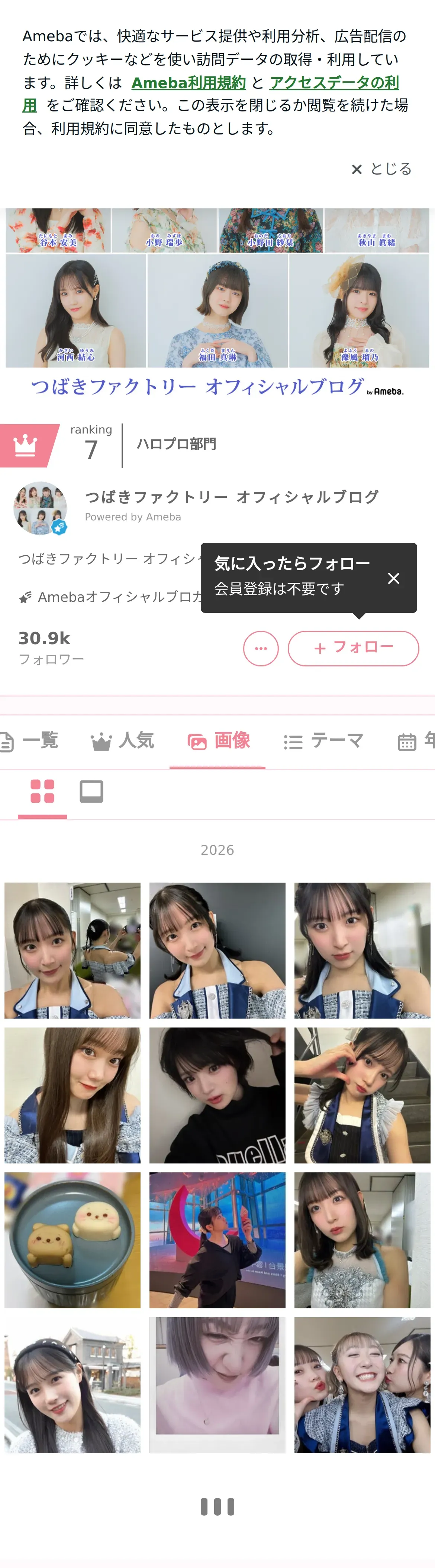Select the grid view layout

pos(42,791)
